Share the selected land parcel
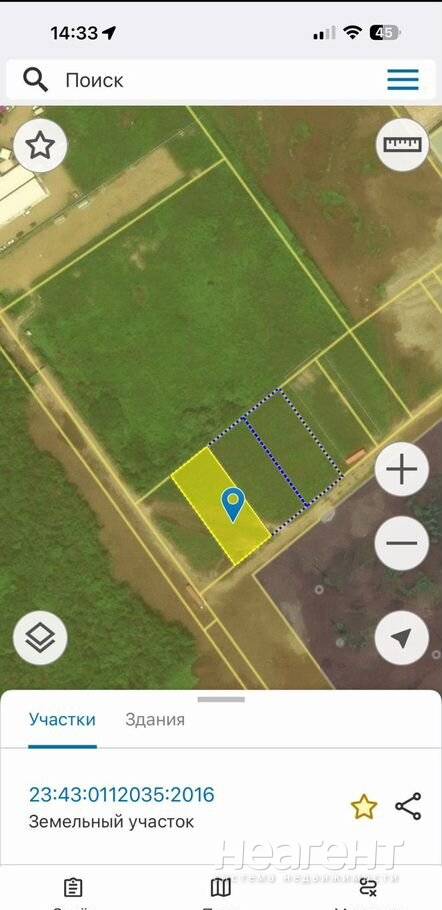 coord(408,807)
